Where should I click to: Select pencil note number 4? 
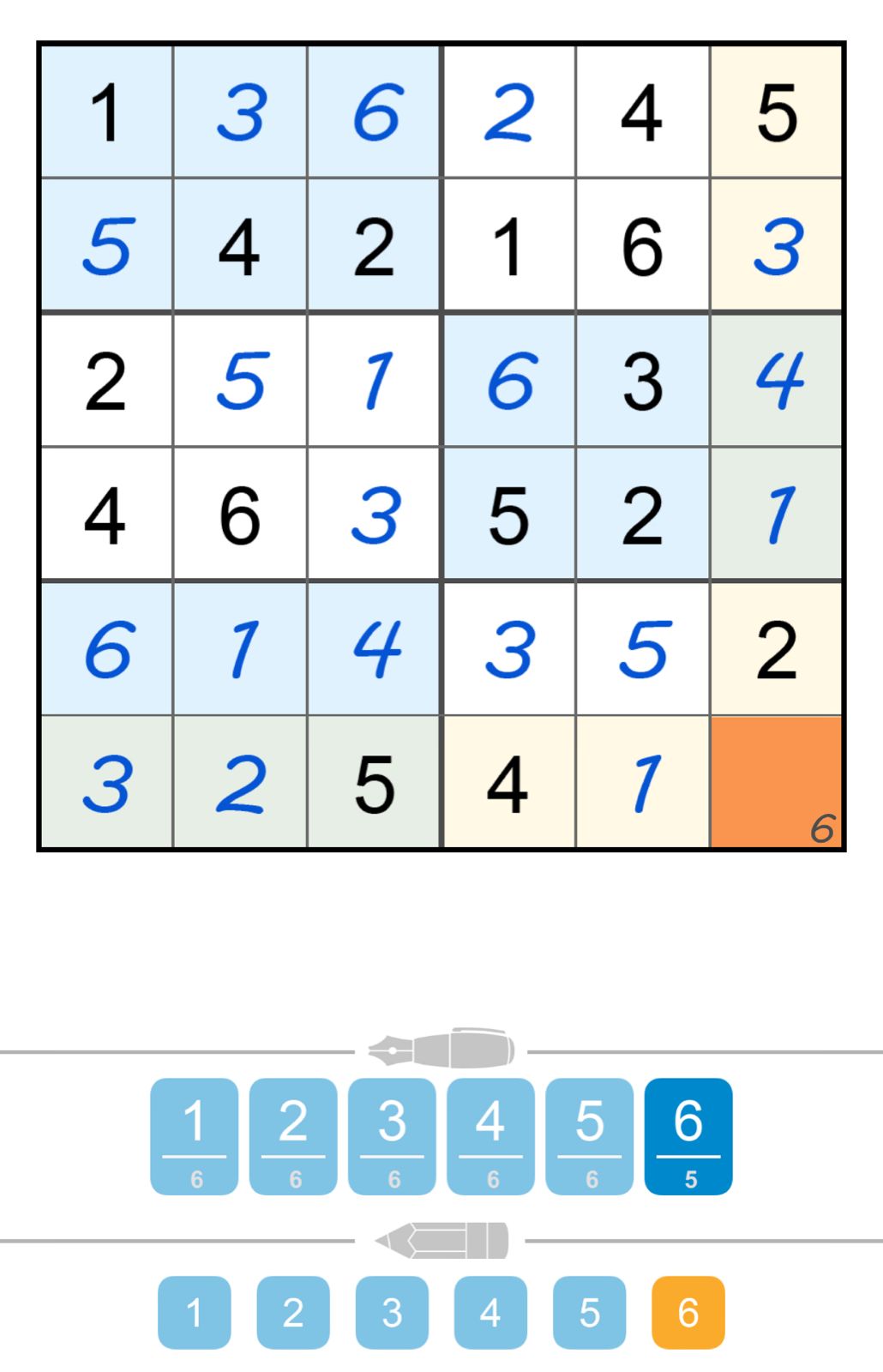coord(490,1310)
